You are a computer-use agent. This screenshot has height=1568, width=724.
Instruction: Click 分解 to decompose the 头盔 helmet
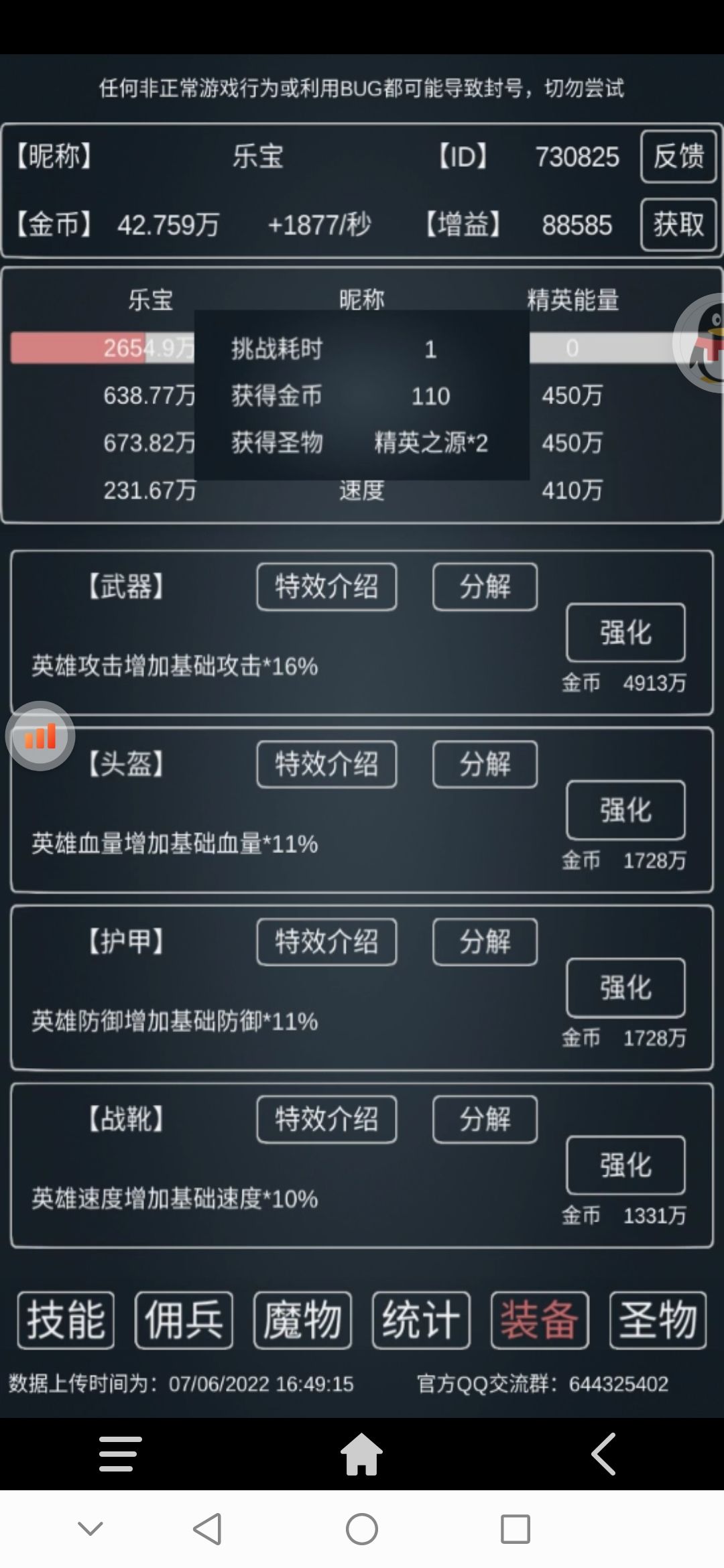pyautogui.click(x=484, y=764)
